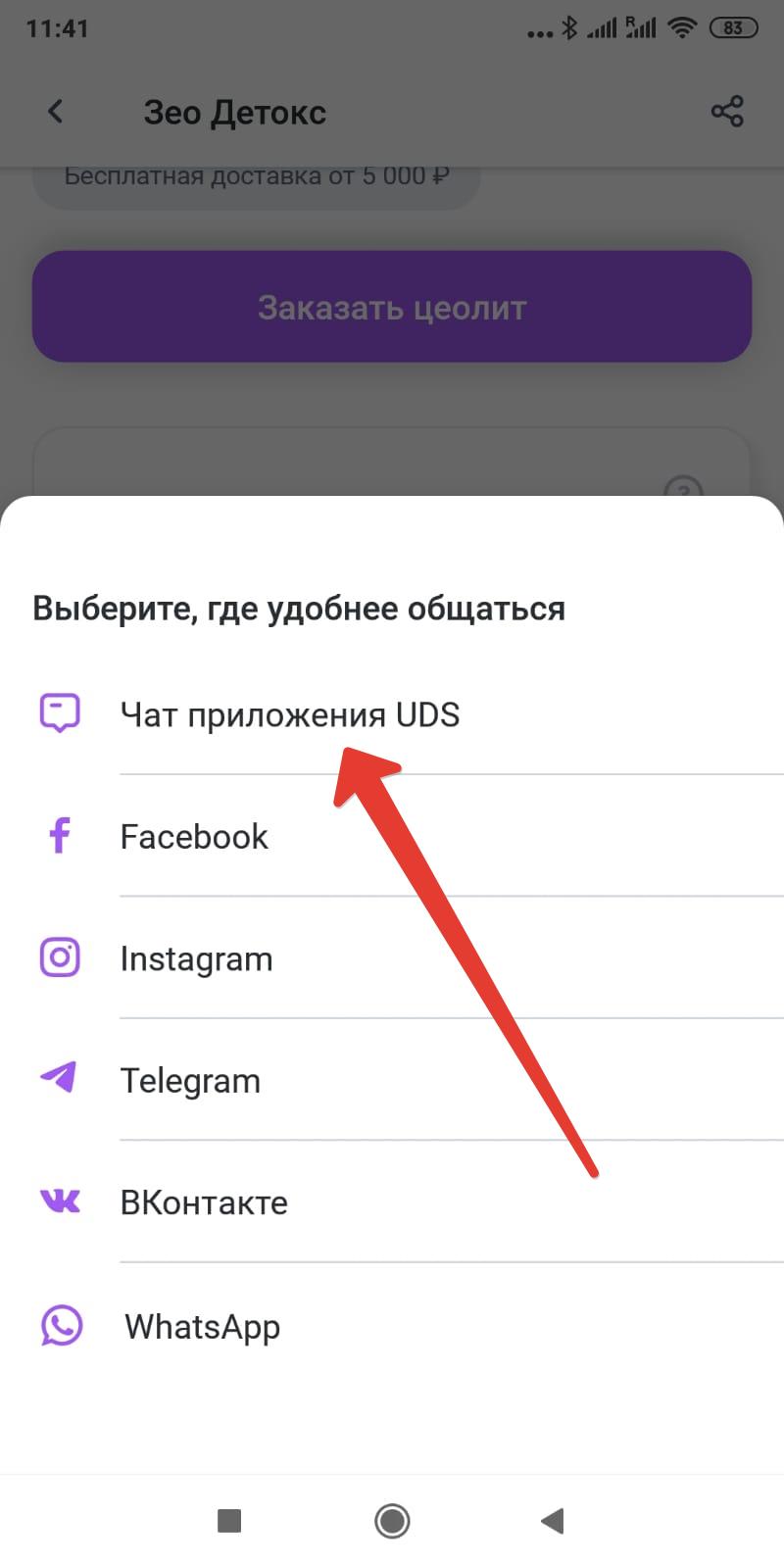
Task: Tap the system back triangle
Action: pos(553,1521)
